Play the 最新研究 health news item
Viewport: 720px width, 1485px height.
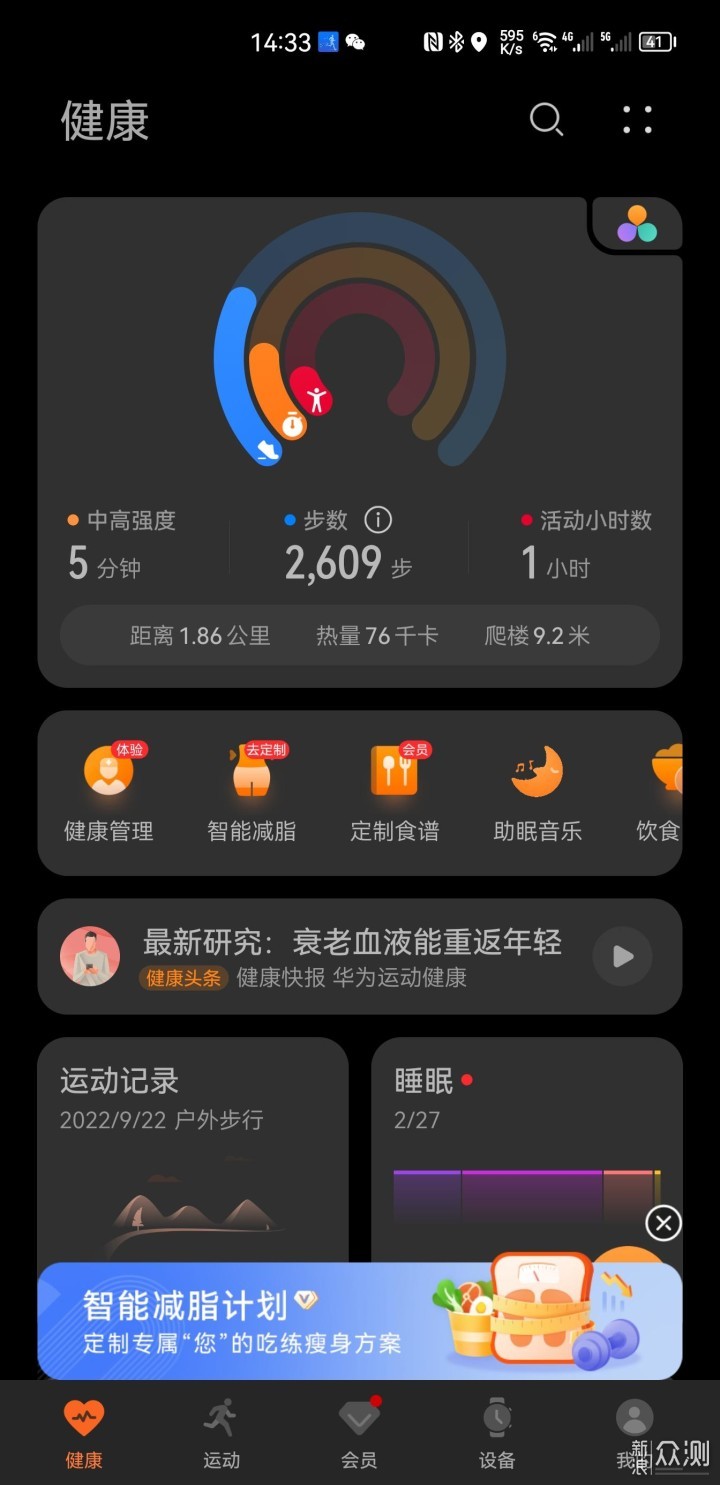622,957
